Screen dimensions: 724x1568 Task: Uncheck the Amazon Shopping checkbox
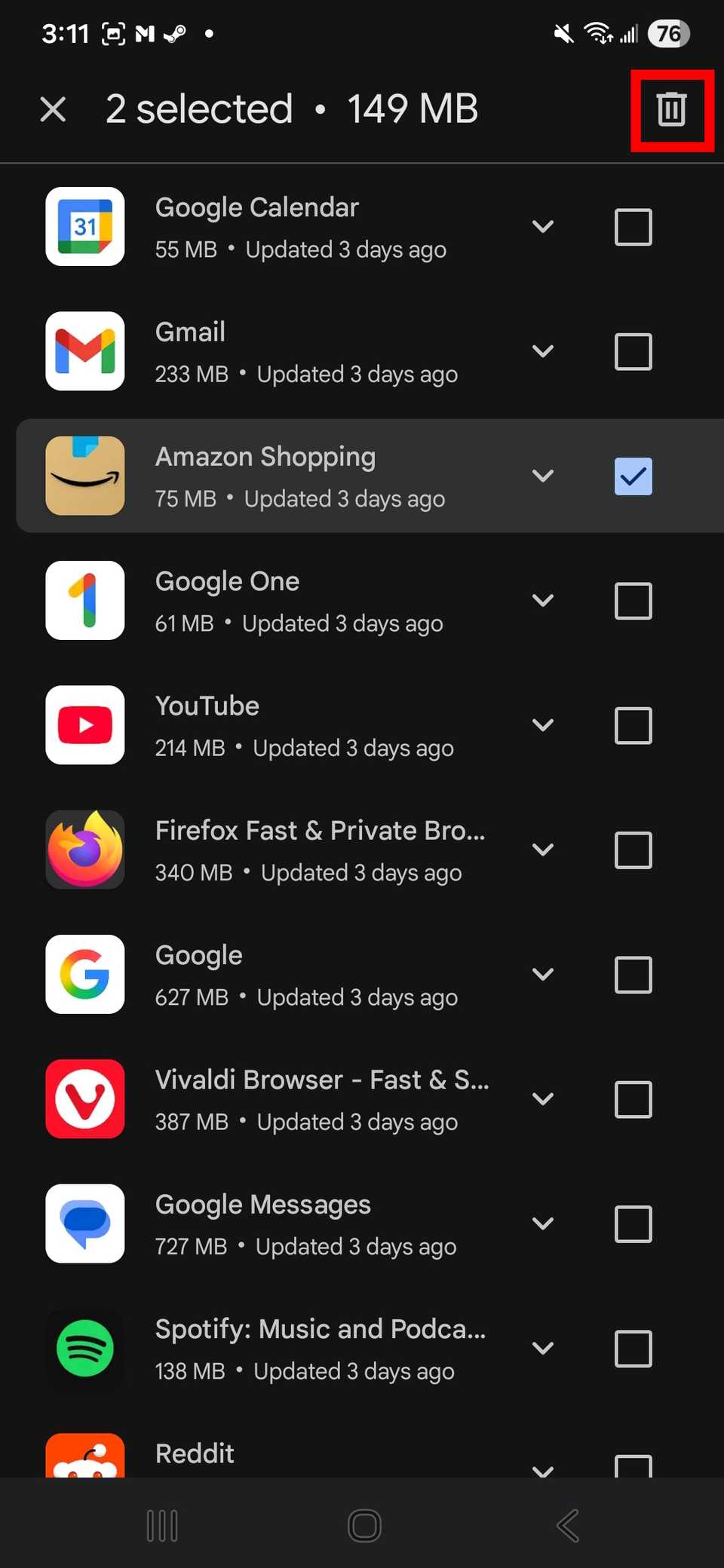[633, 476]
